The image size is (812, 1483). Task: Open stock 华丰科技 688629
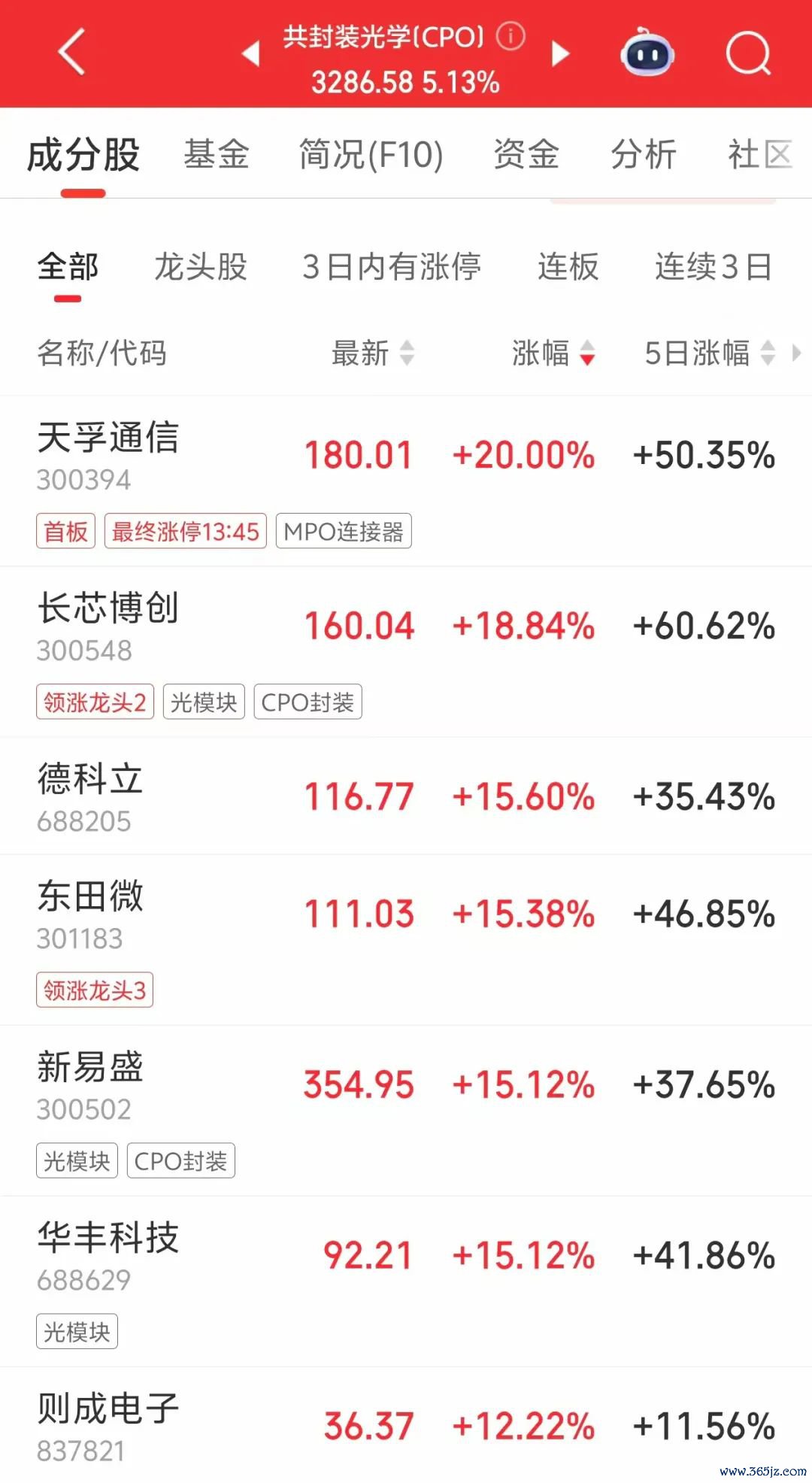[x=406, y=1281]
